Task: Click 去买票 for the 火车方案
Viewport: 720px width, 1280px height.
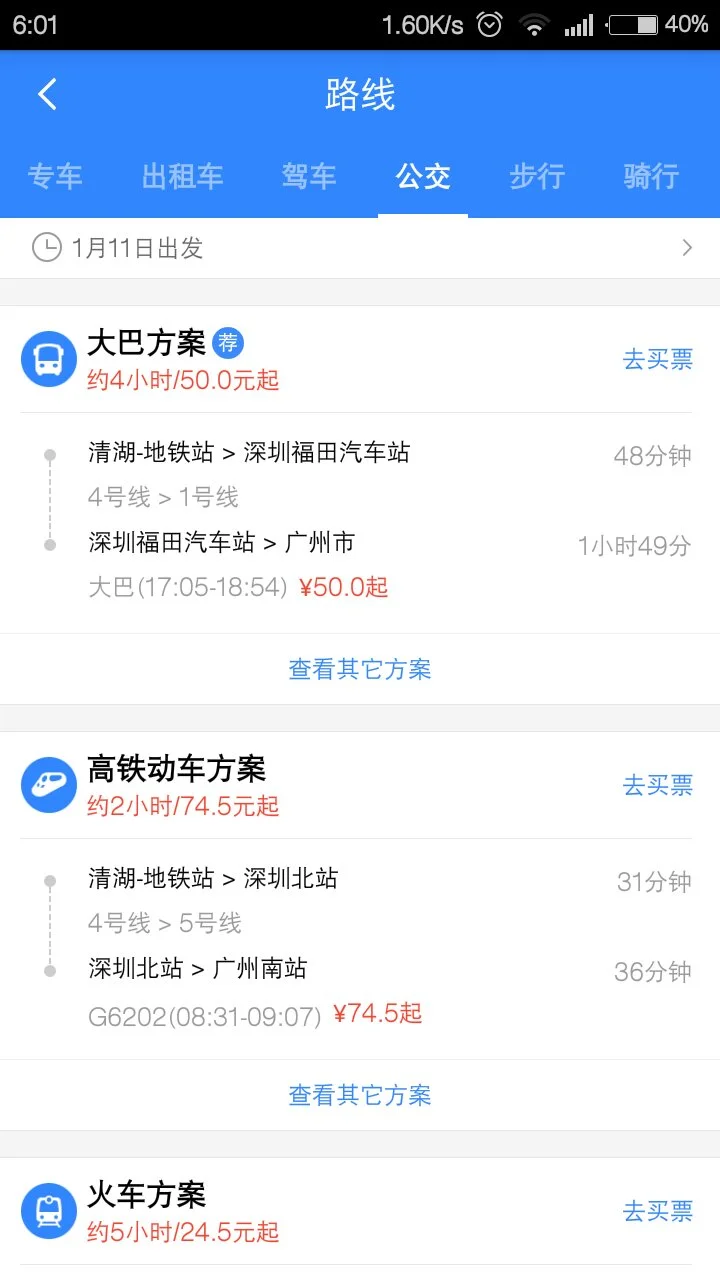Action: coord(657,1211)
